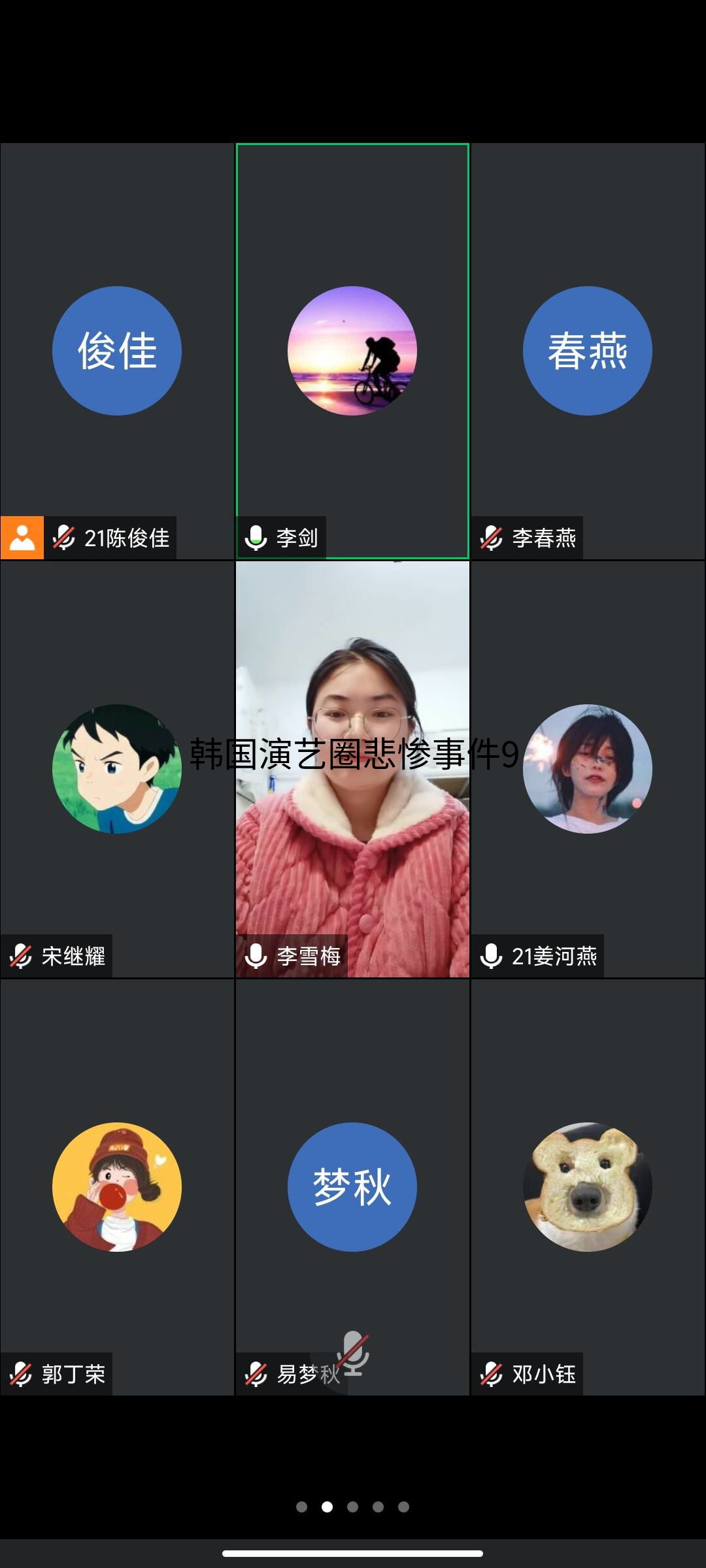Image resolution: width=706 pixels, height=1568 pixels.
Task: Select the 宋继耀 participant tile
Action: click(117, 769)
